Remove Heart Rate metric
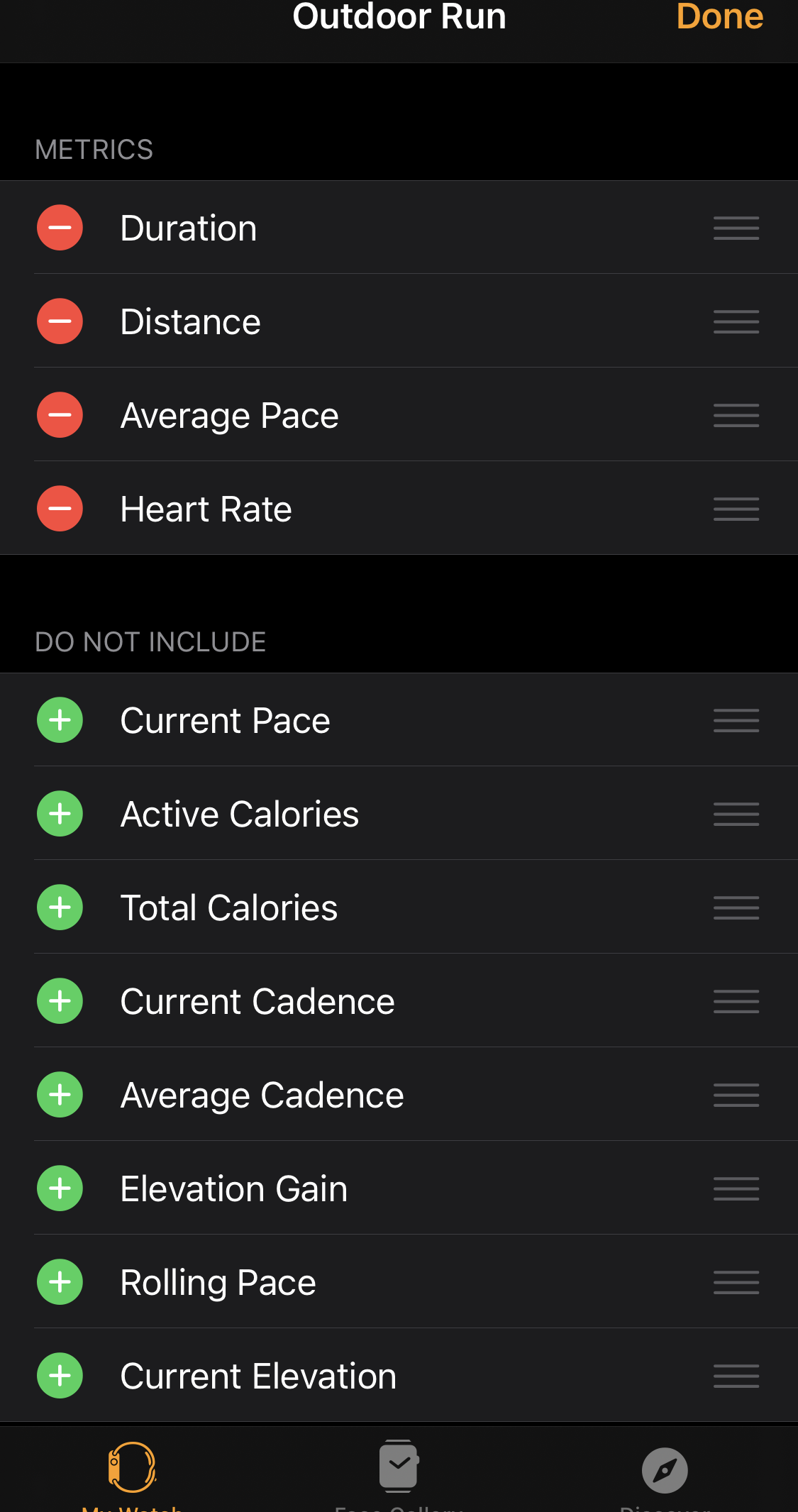Viewport: 798px width, 1512px height. (60, 509)
